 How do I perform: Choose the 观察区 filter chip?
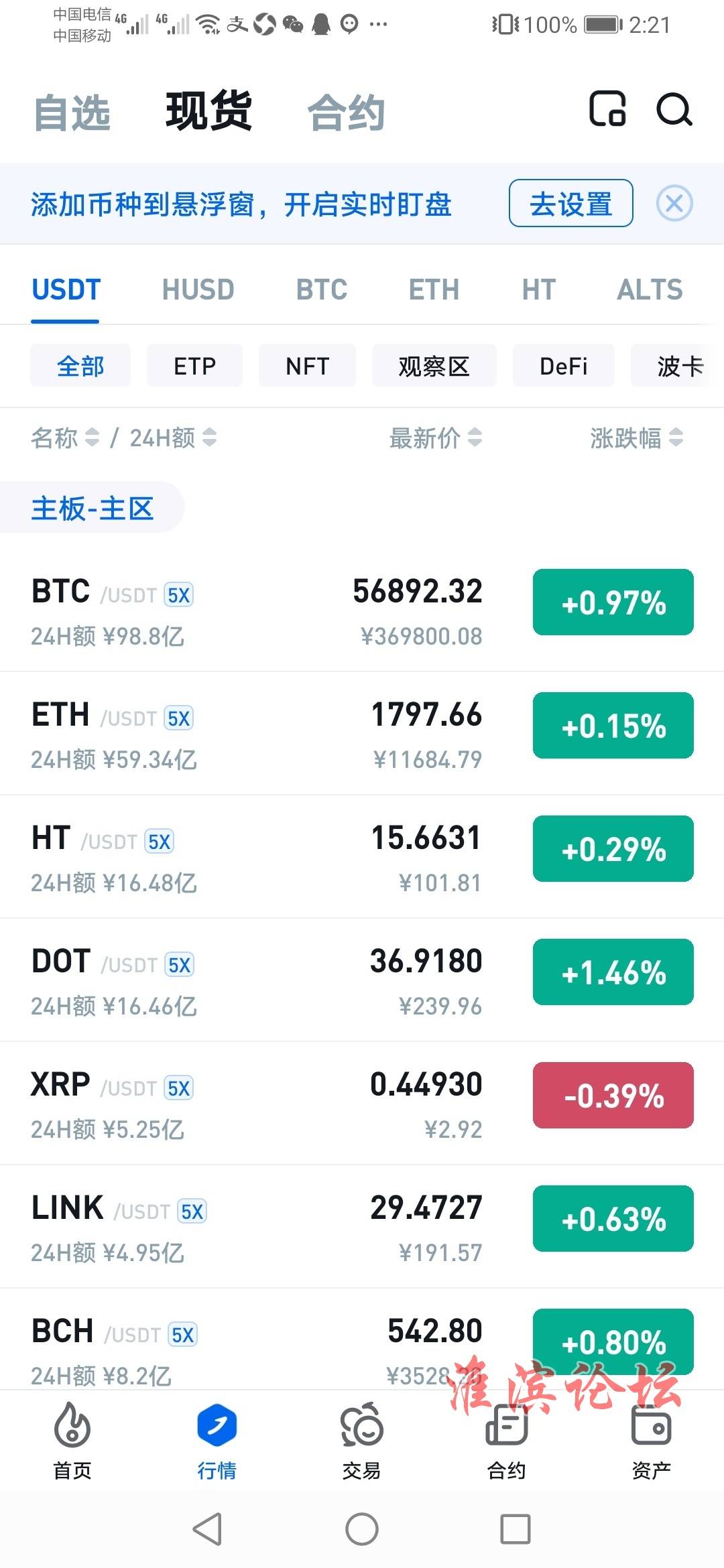pos(434,366)
